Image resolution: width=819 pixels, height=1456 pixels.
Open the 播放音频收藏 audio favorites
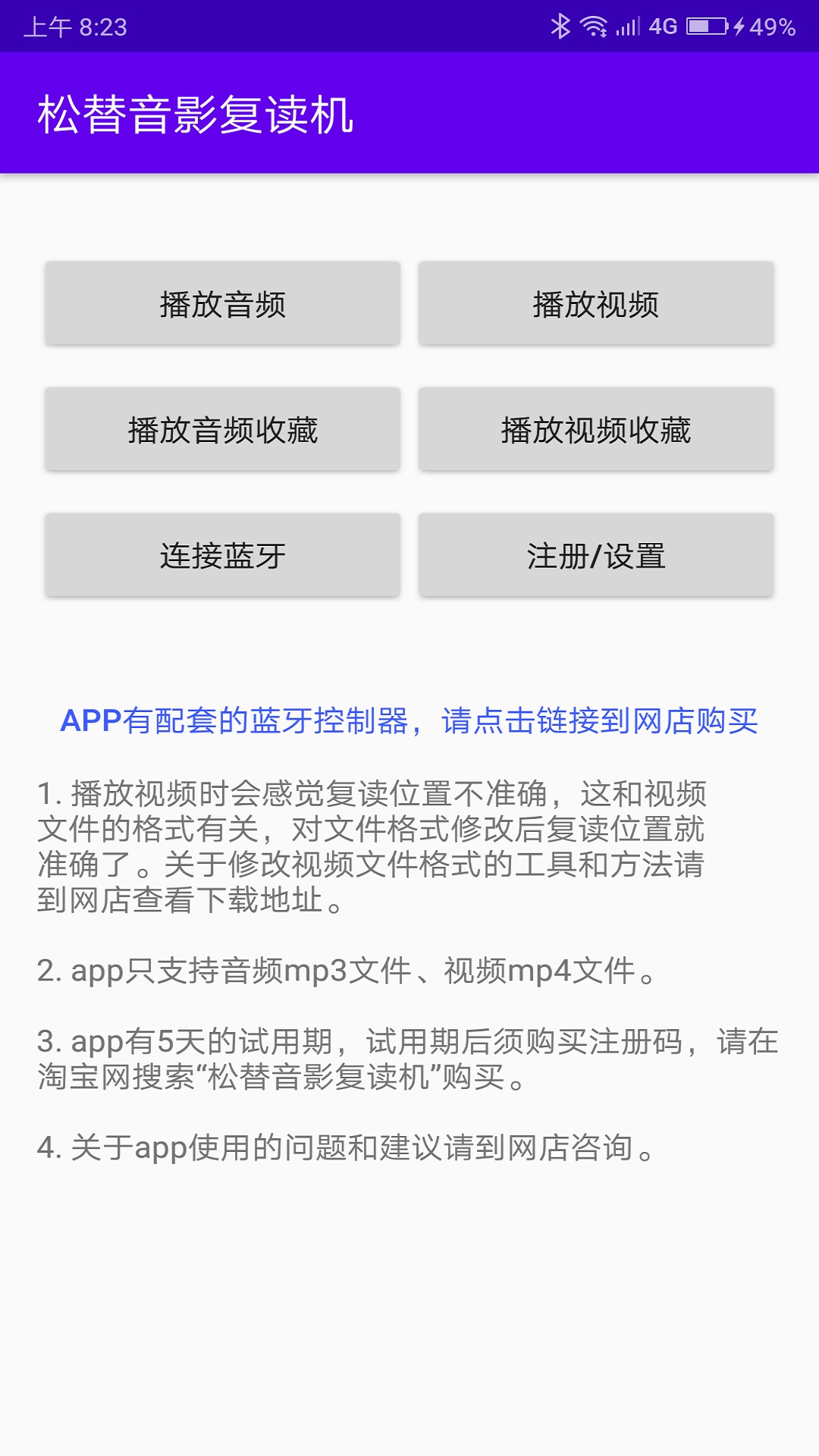coord(222,429)
